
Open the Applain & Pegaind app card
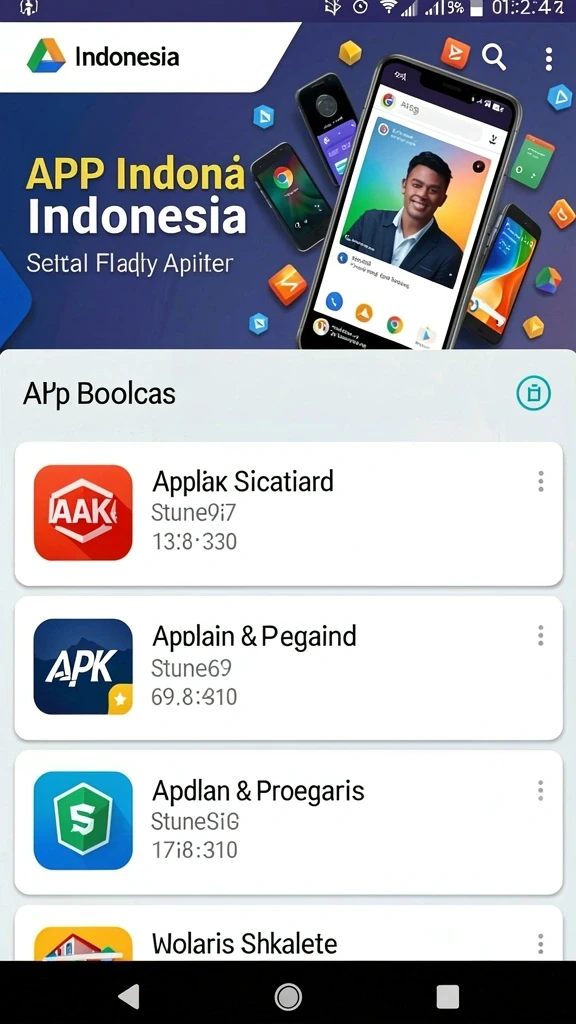(x=288, y=667)
